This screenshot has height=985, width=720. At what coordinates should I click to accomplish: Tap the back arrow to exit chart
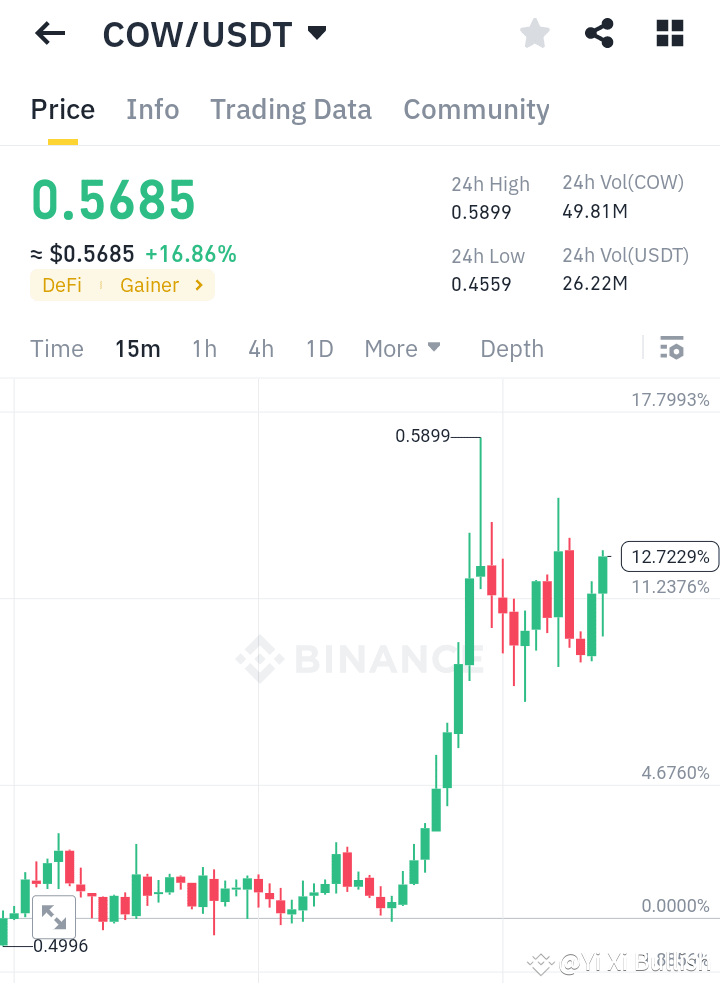(x=48, y=33)
